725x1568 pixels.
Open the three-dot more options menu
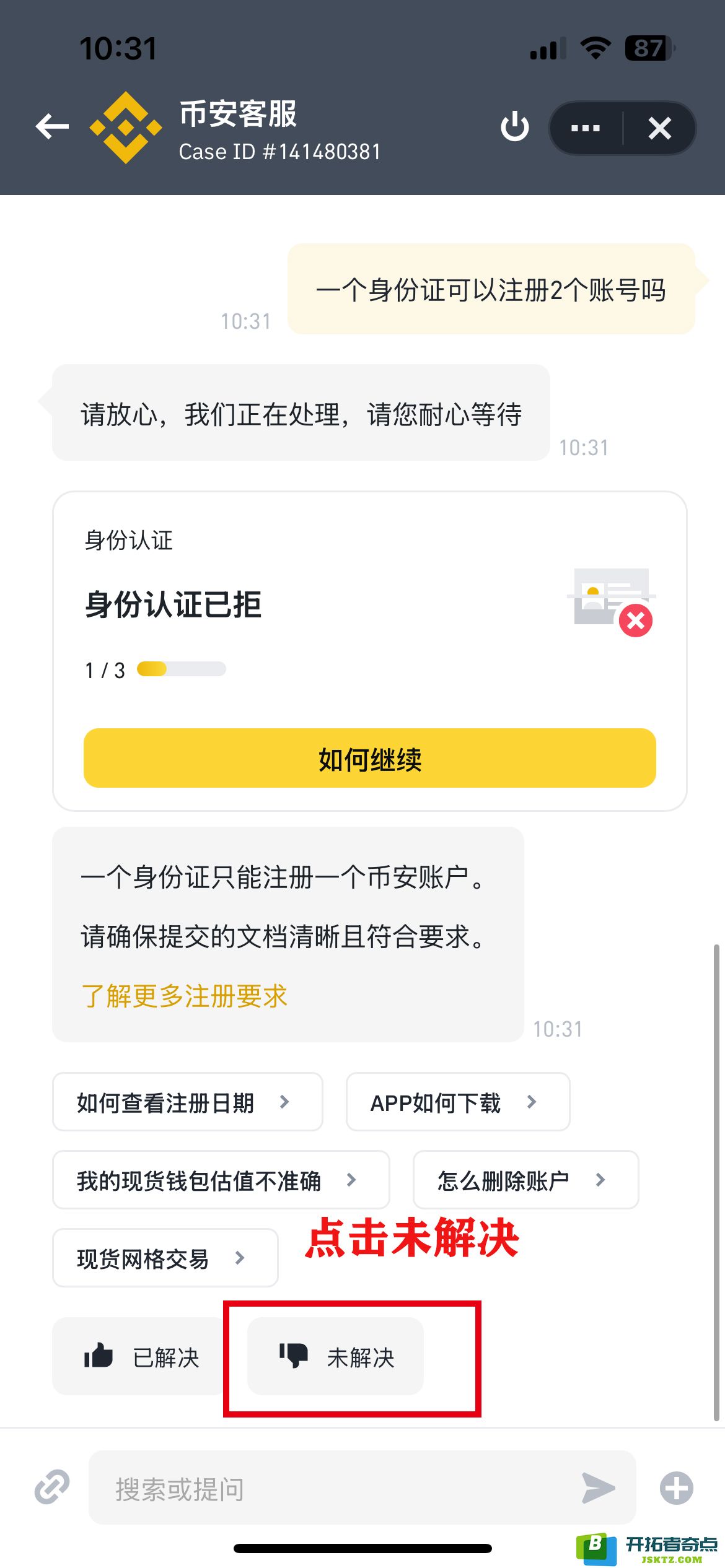coord(585,128)
